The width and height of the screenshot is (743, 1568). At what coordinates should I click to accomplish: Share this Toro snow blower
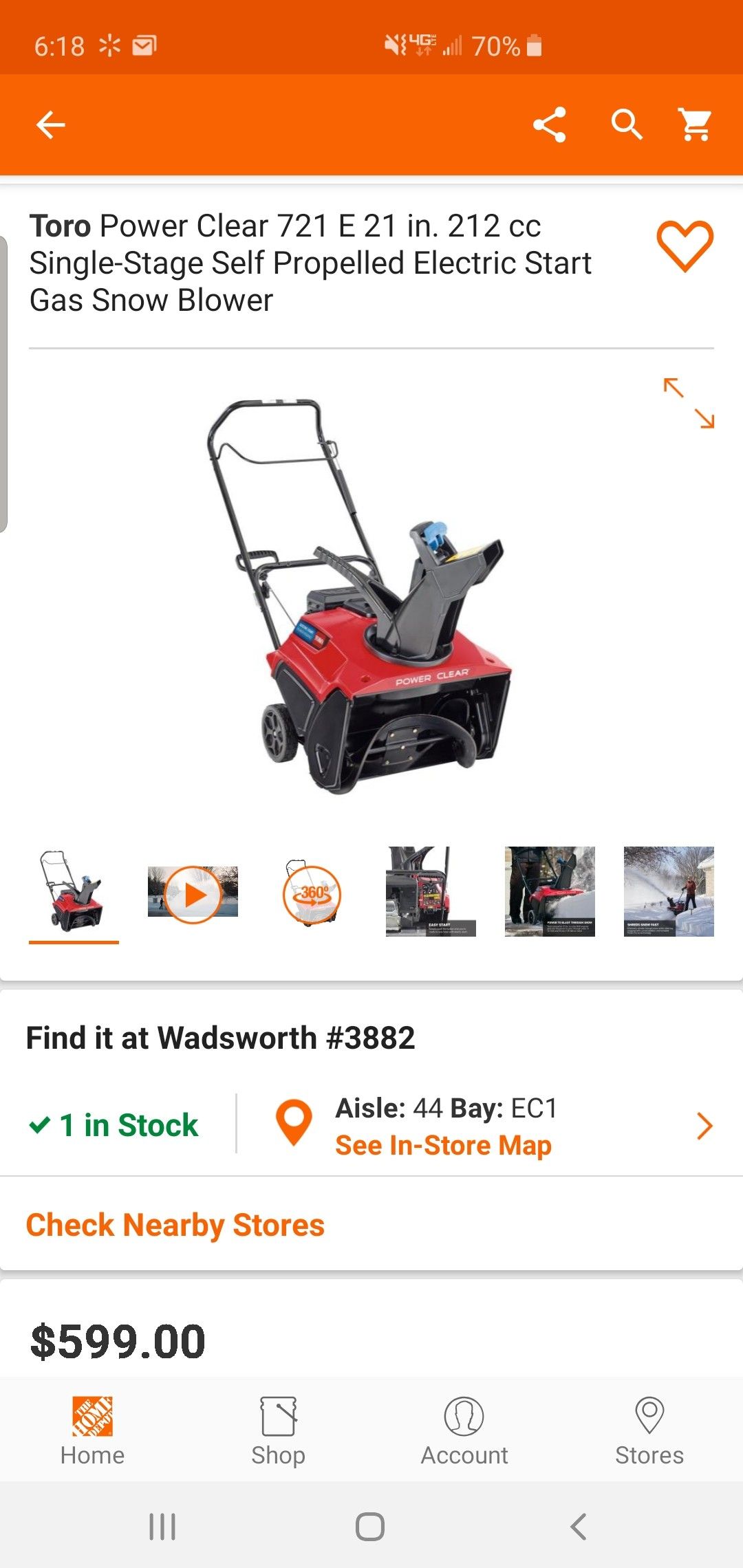(x=549, y=124)
